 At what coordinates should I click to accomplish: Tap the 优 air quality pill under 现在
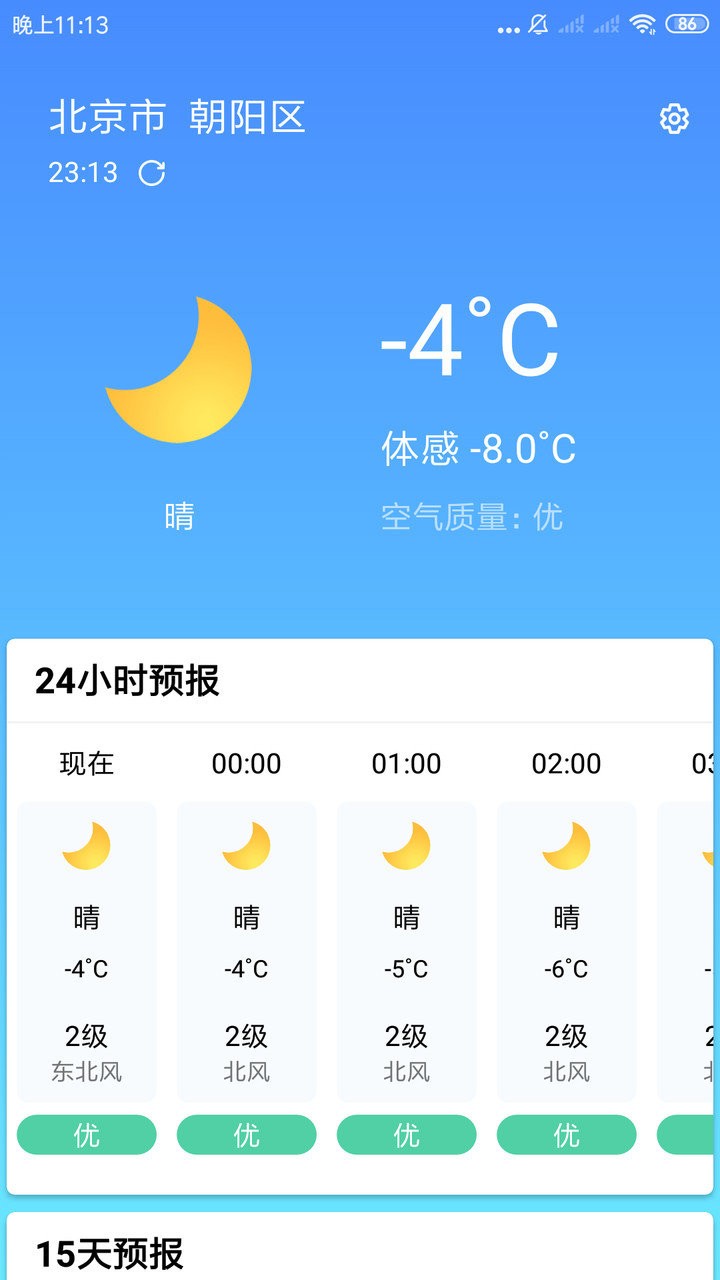click(86, 1135)
